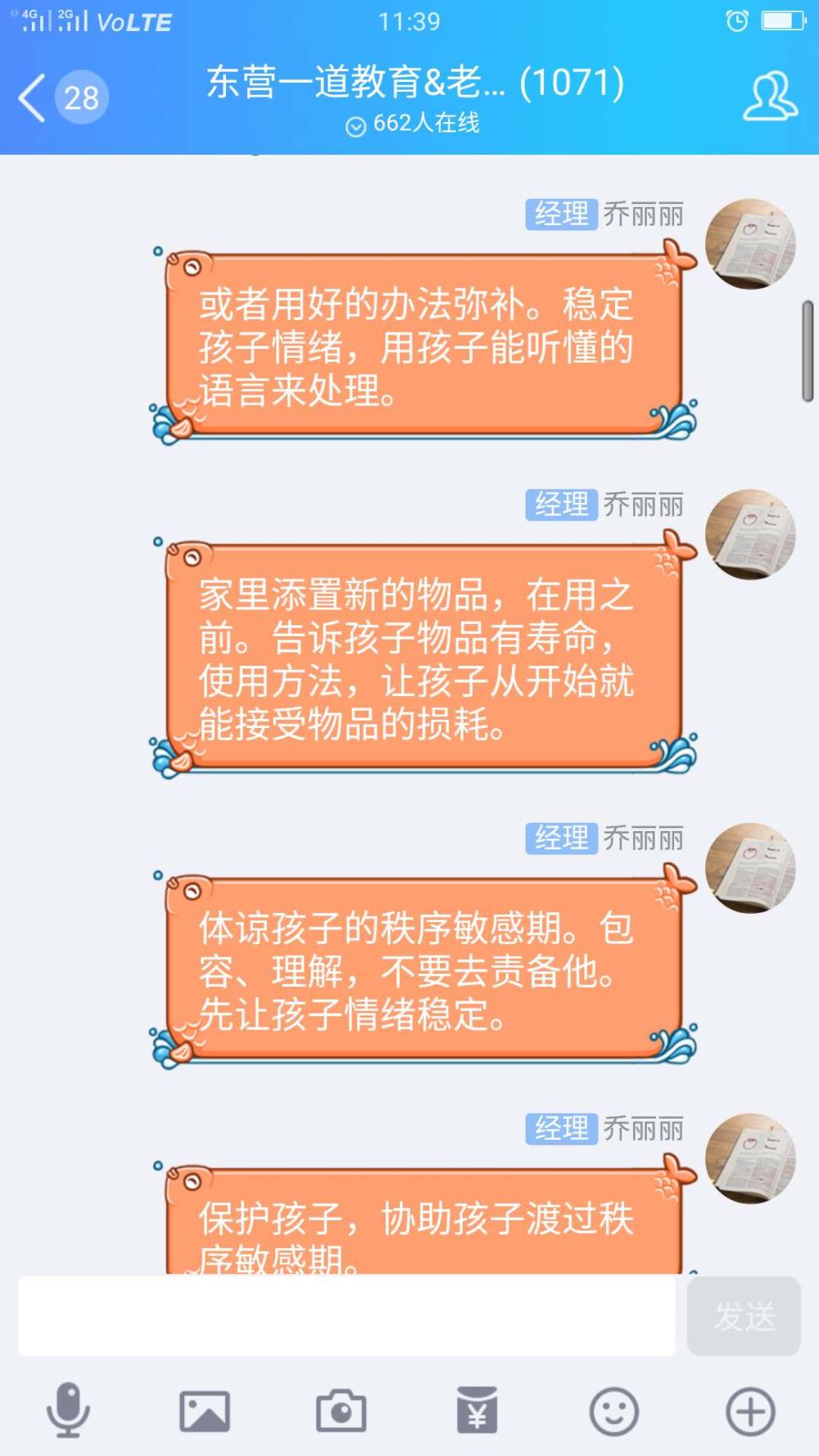Image resolution: width=819 pixels, height=1456 pixels.
Task: Focus the message text input box
Action: point(346,1315)
